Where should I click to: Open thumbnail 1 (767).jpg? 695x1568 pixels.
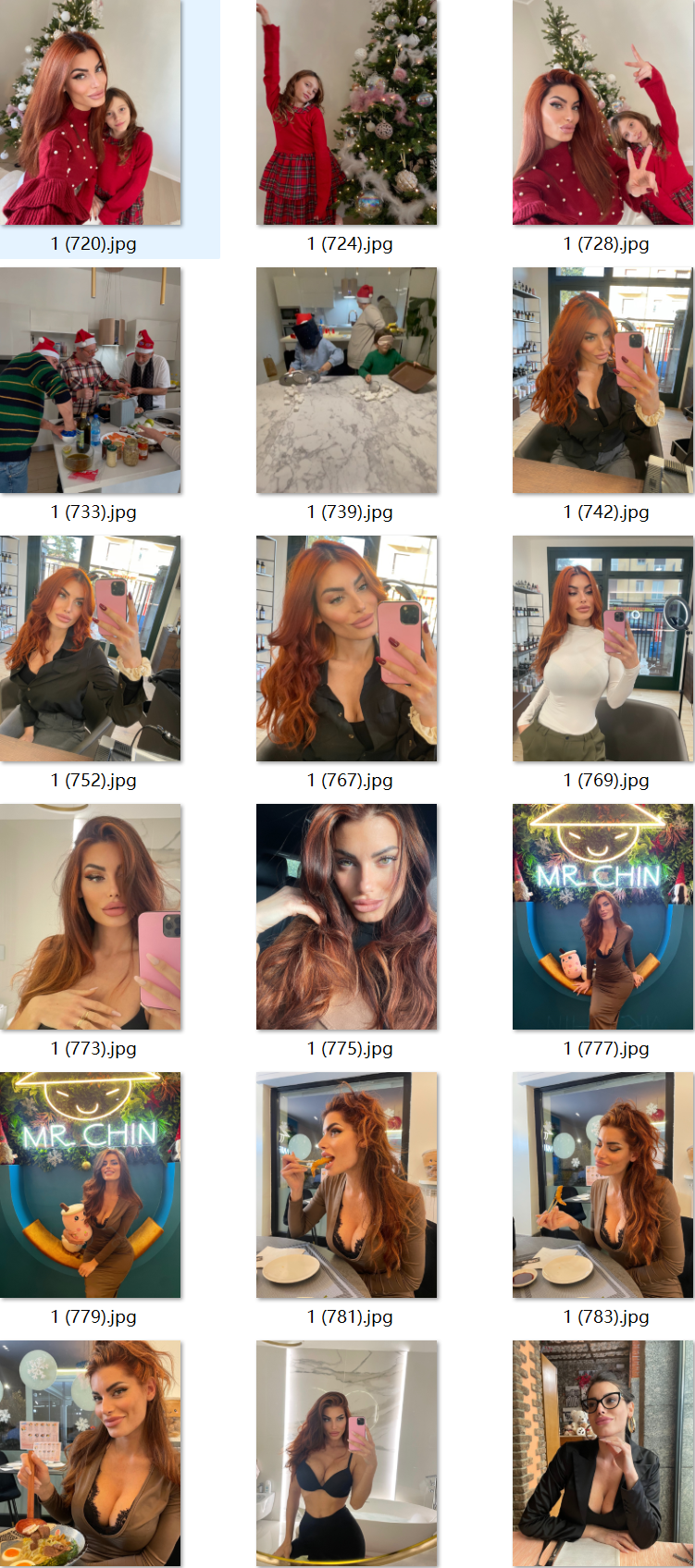346,648
